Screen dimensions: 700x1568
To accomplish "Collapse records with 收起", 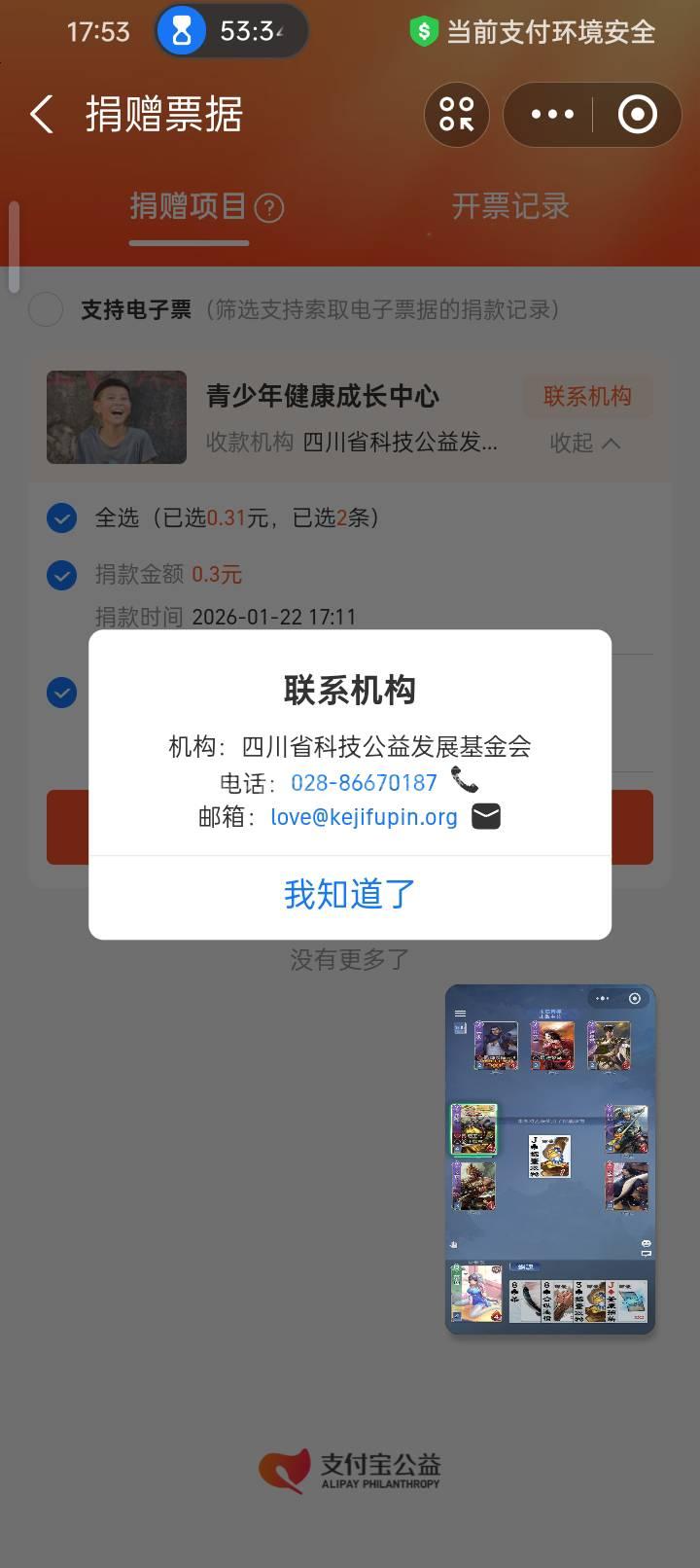I will point(583,443).
